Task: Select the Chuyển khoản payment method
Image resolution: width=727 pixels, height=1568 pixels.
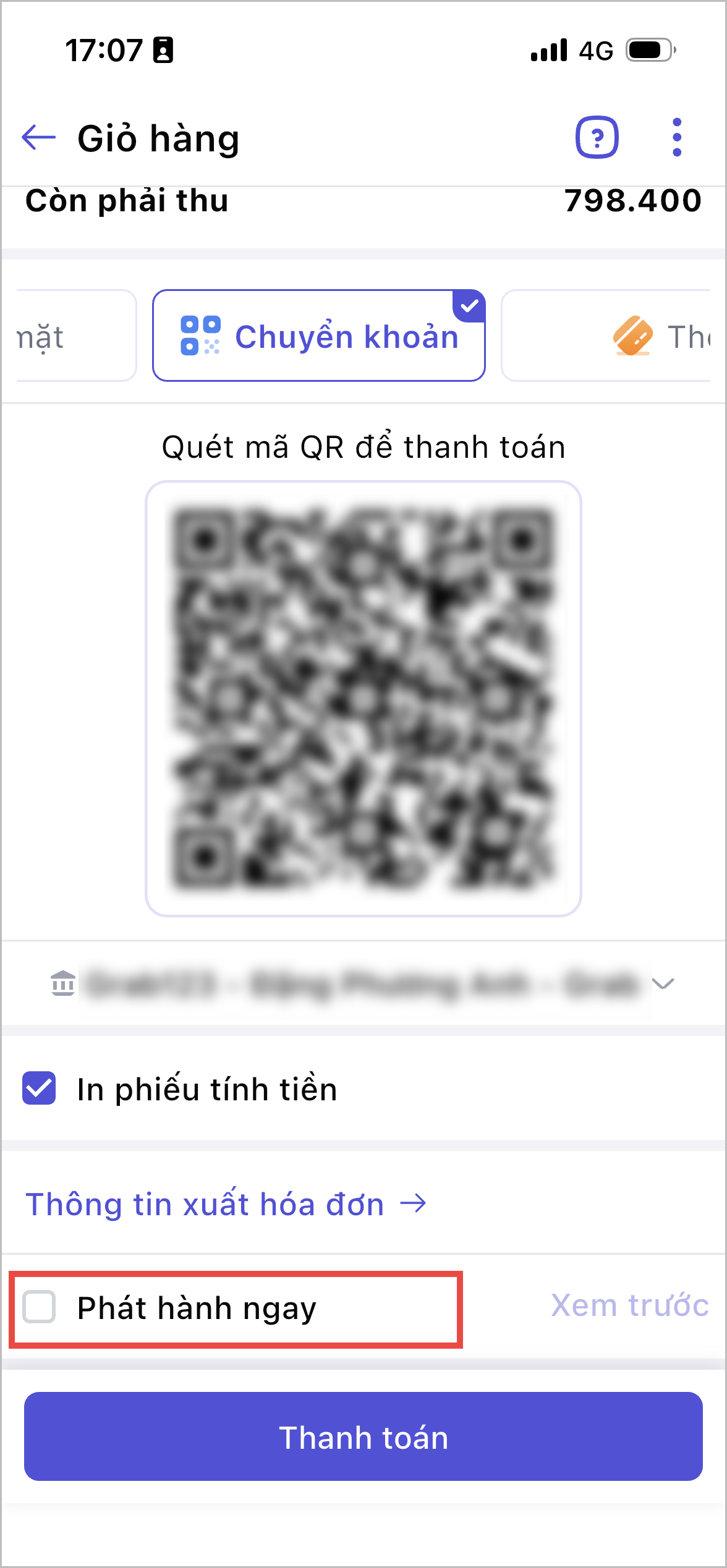Action: click(x=319, y=336)
